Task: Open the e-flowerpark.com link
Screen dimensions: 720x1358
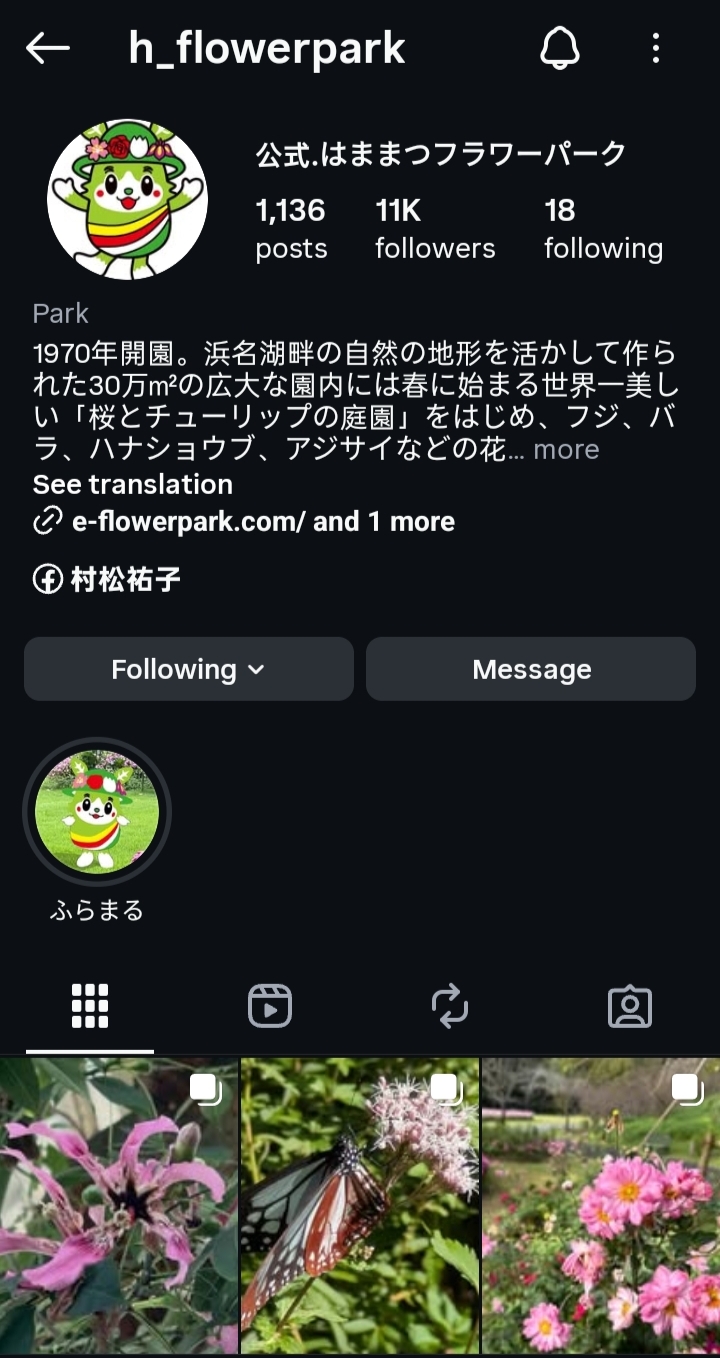Action: [188, 522]
